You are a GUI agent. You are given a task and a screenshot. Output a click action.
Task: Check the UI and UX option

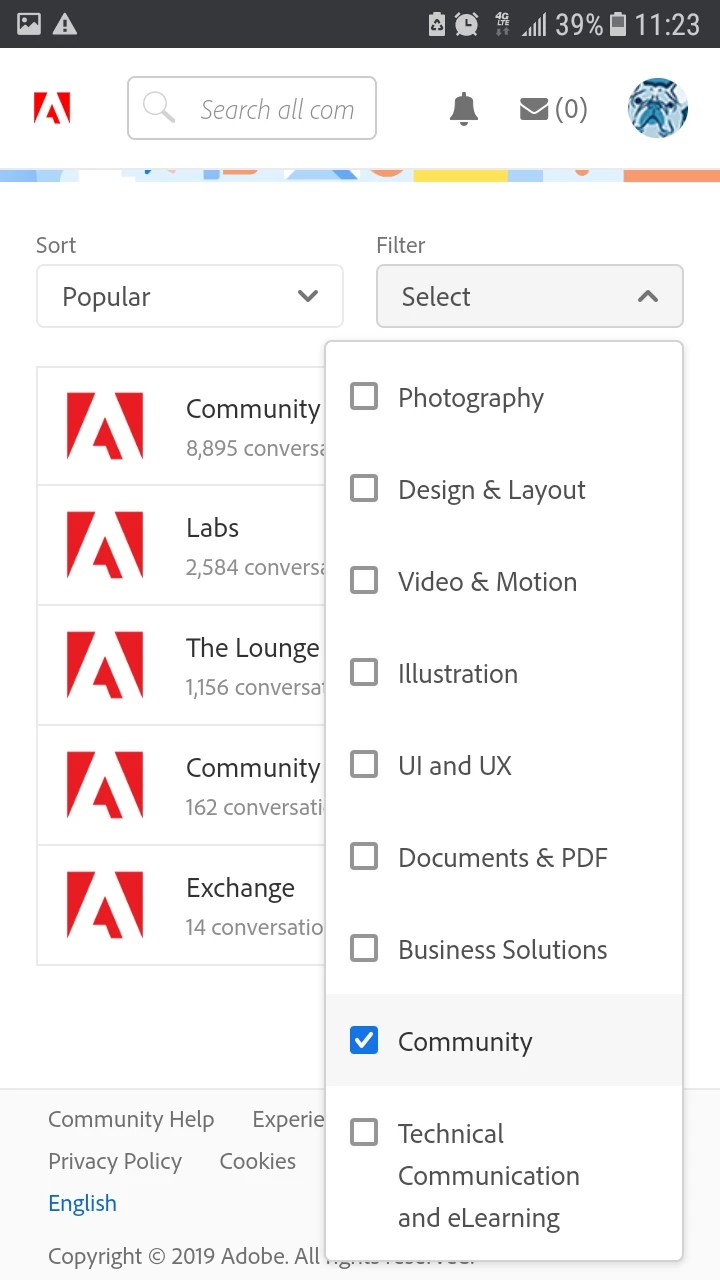[364, 765]
